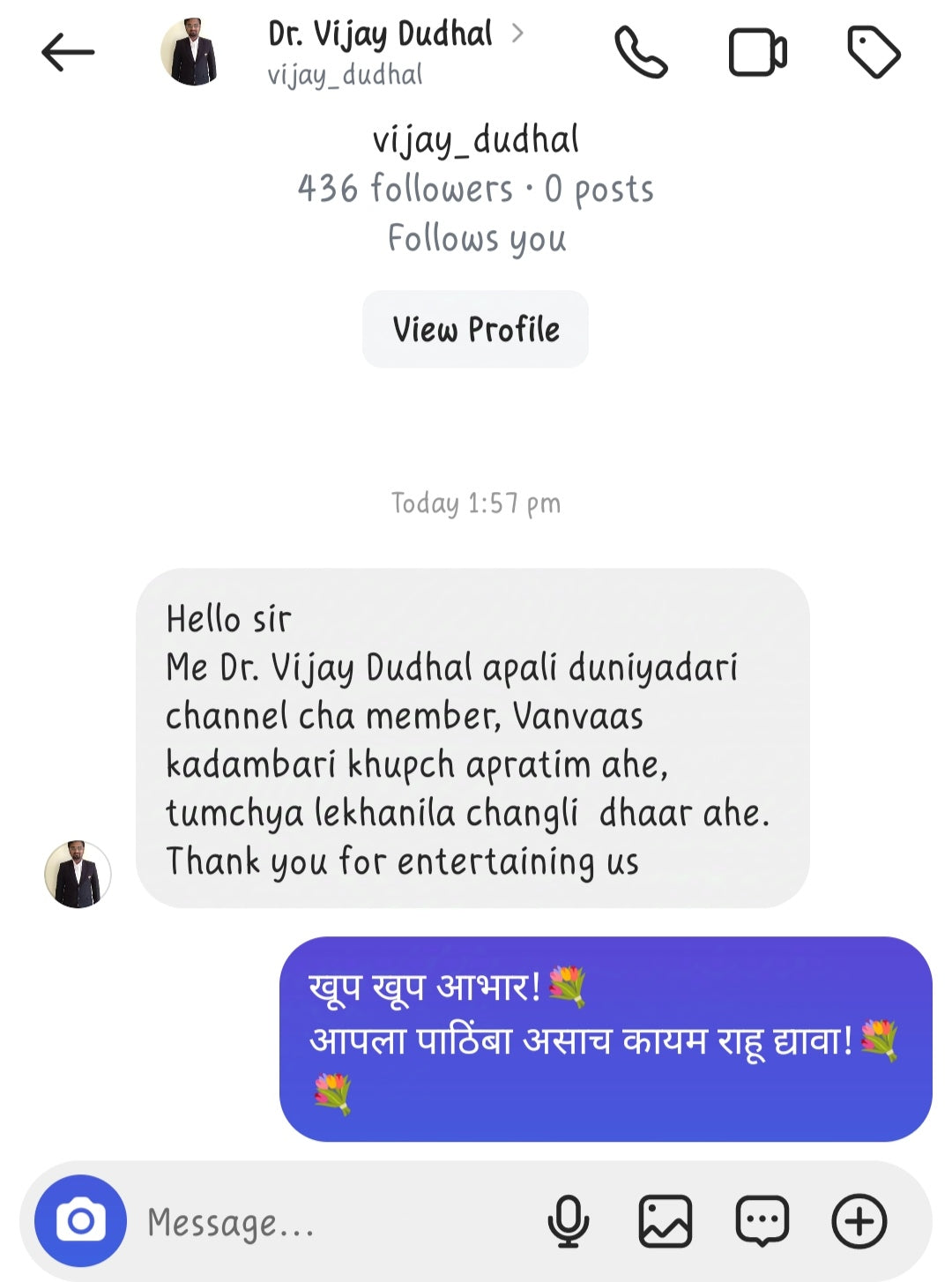Open the camera from the message bar

point(80,1221)
